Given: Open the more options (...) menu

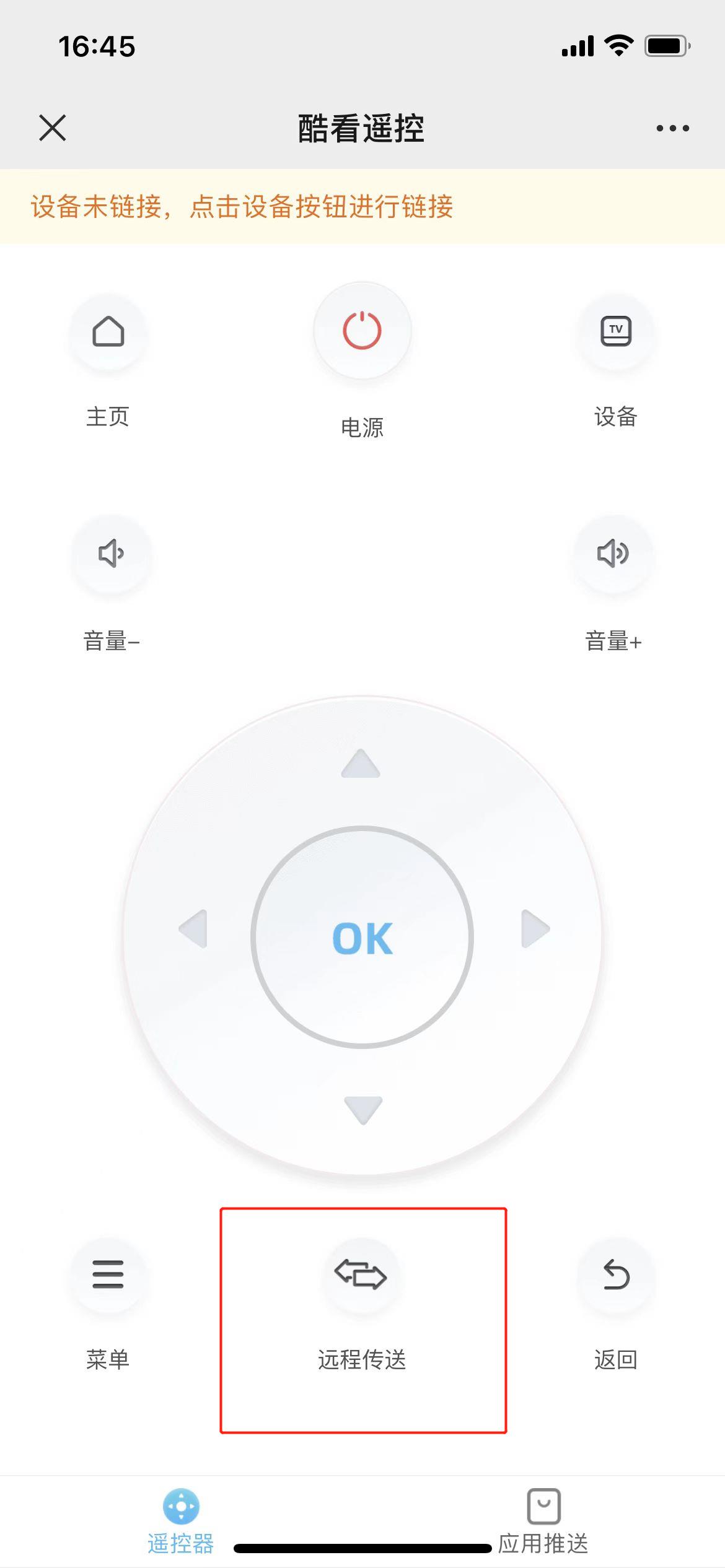Looking at the screenshot, I should (673, 128).
